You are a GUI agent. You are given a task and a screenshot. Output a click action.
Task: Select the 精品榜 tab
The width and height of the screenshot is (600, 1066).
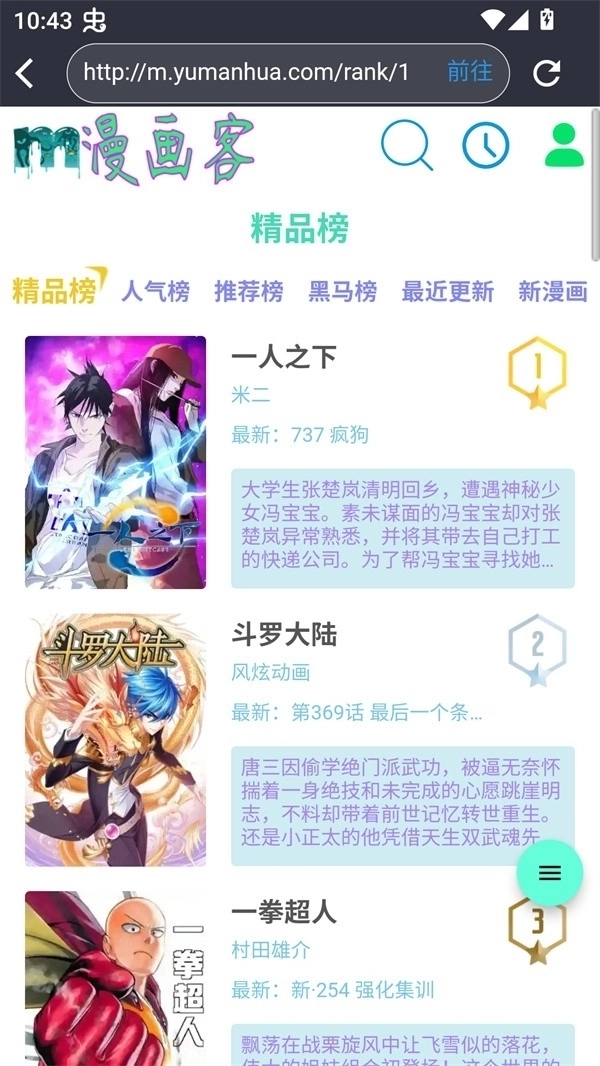[55, 291]
